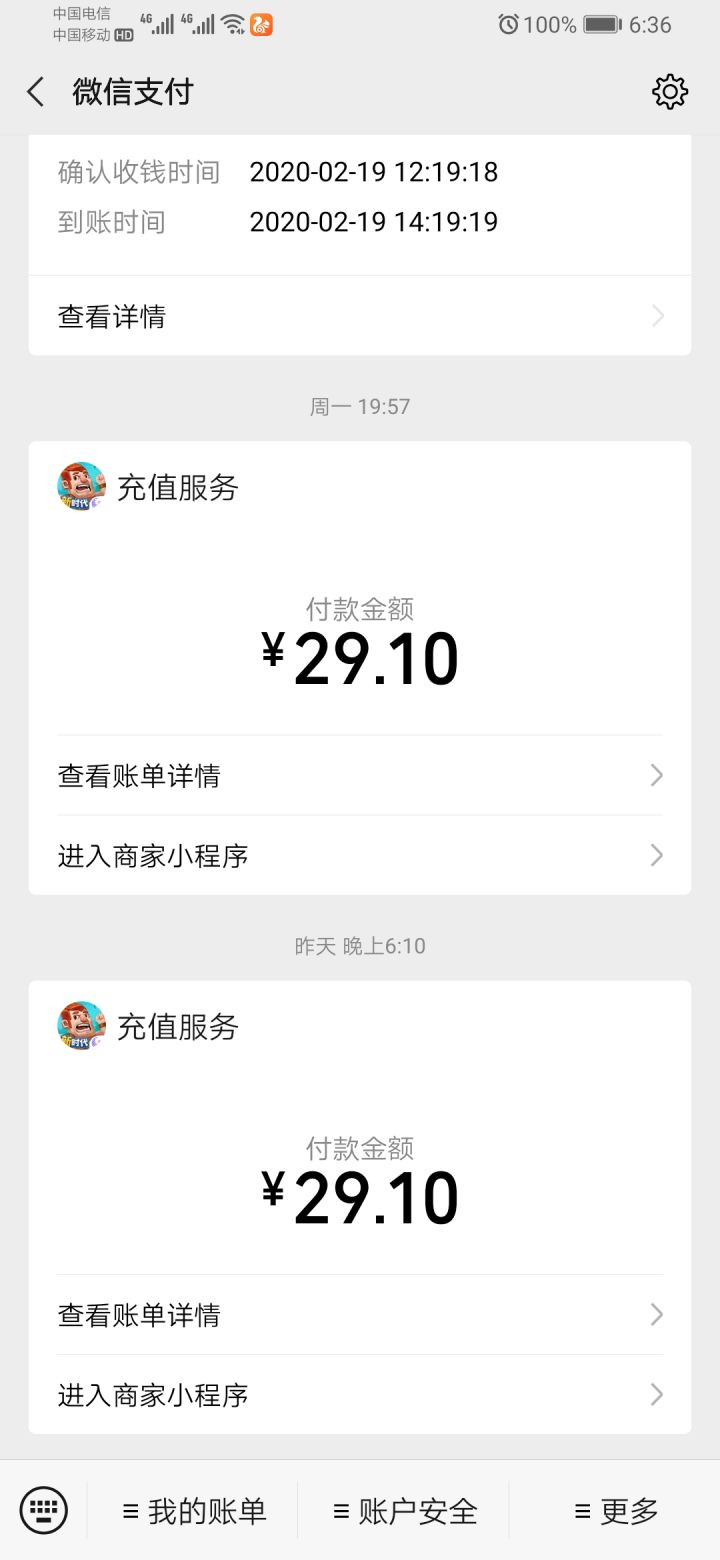Select the 周一 19:57 timestamp divider
The width and height of the screenshot is (720, 1560).
coord(360,406)
